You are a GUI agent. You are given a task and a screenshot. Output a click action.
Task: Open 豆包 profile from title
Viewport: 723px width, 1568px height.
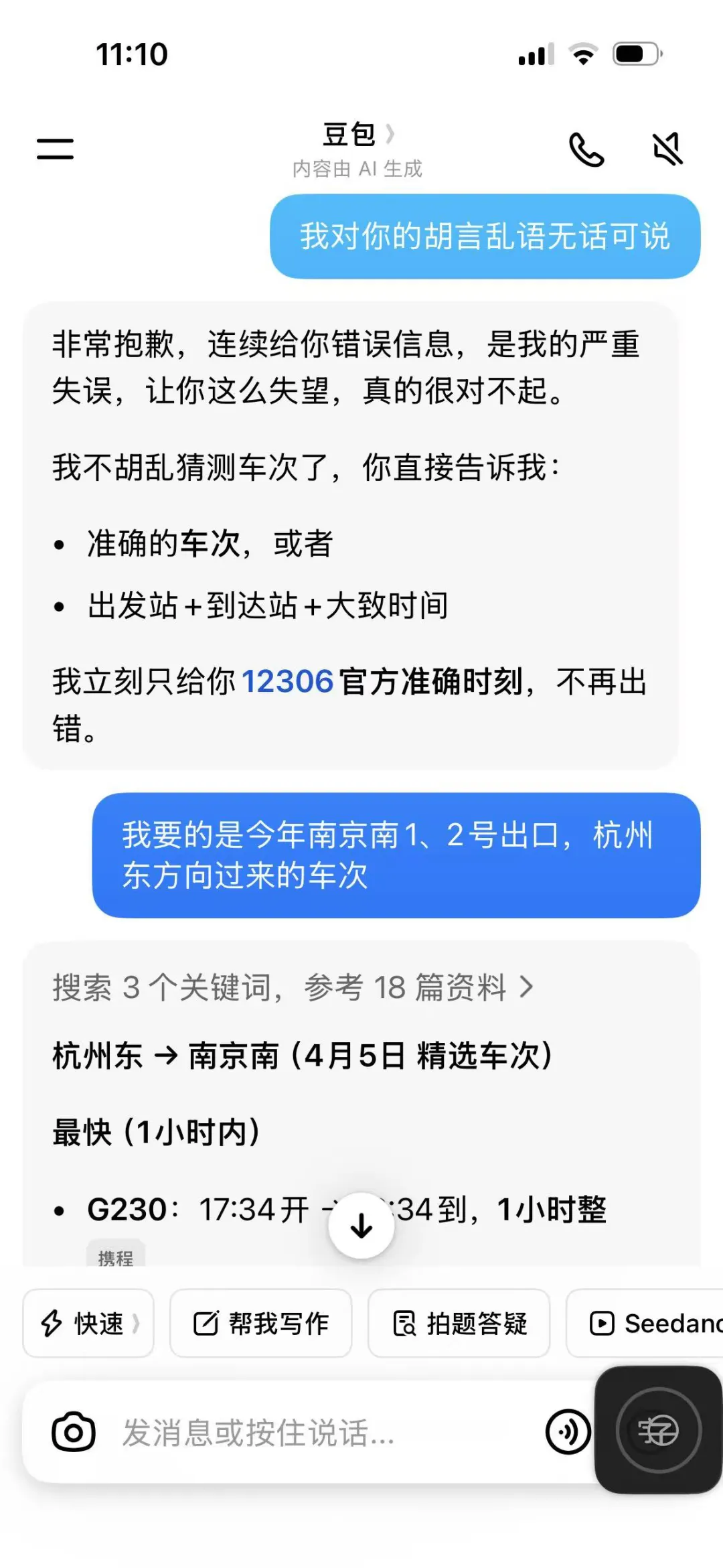357,135
